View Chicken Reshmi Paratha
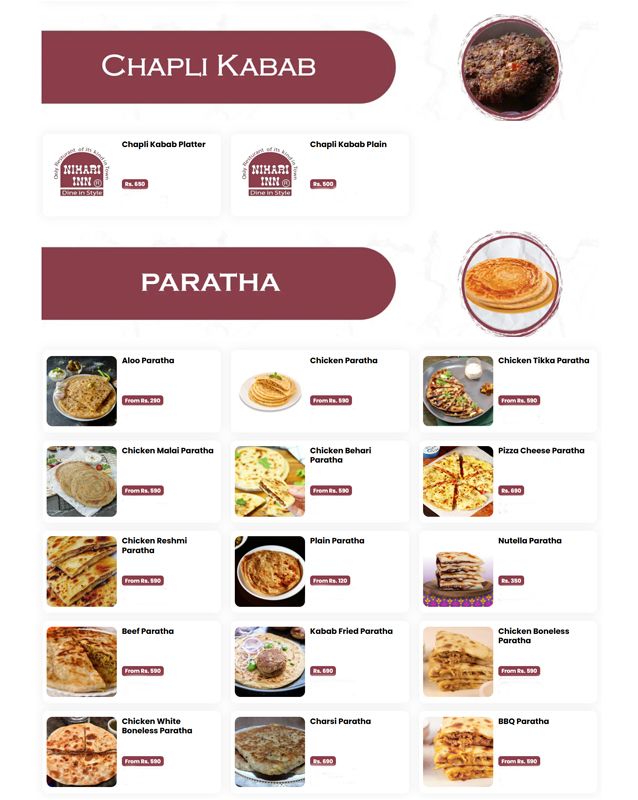 point(132,571)
